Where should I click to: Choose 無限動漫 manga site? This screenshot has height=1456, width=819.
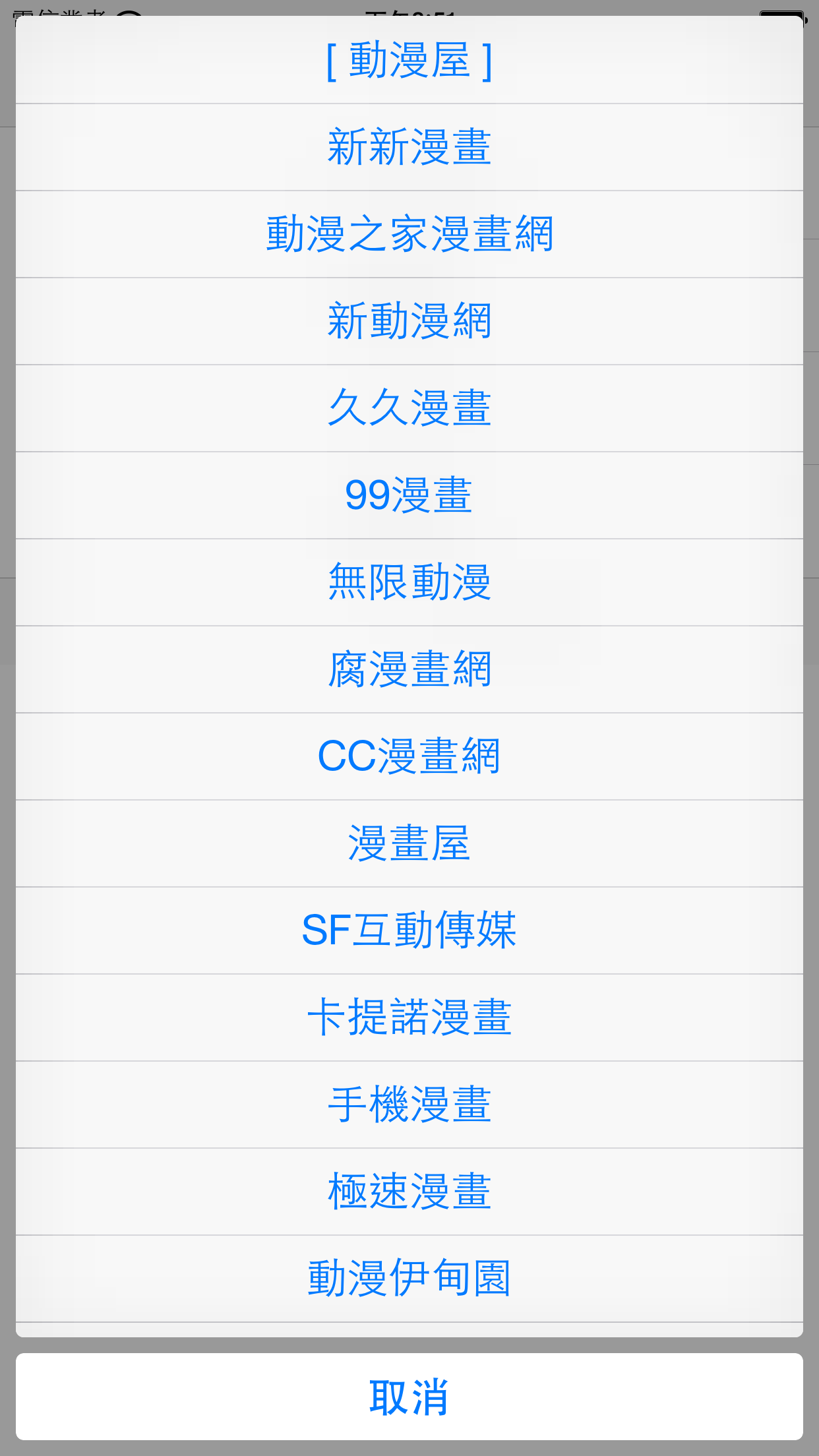409,583
